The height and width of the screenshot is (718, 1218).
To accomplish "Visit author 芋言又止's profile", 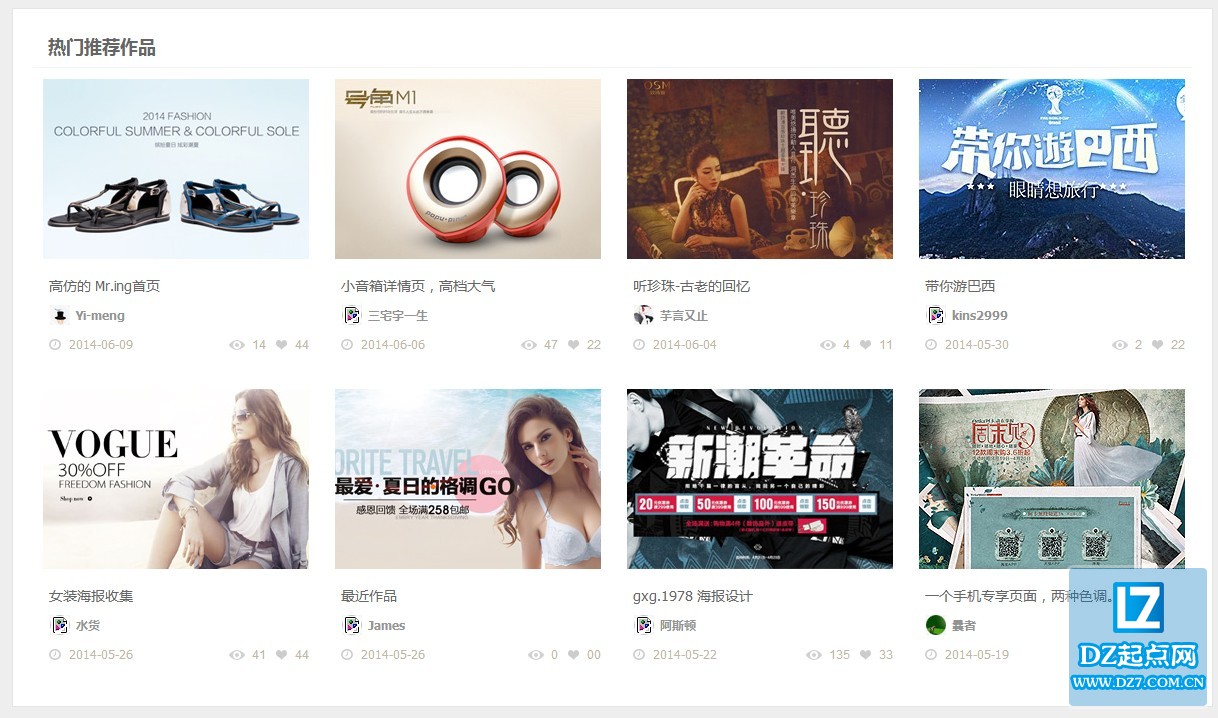I will (684, 316).
